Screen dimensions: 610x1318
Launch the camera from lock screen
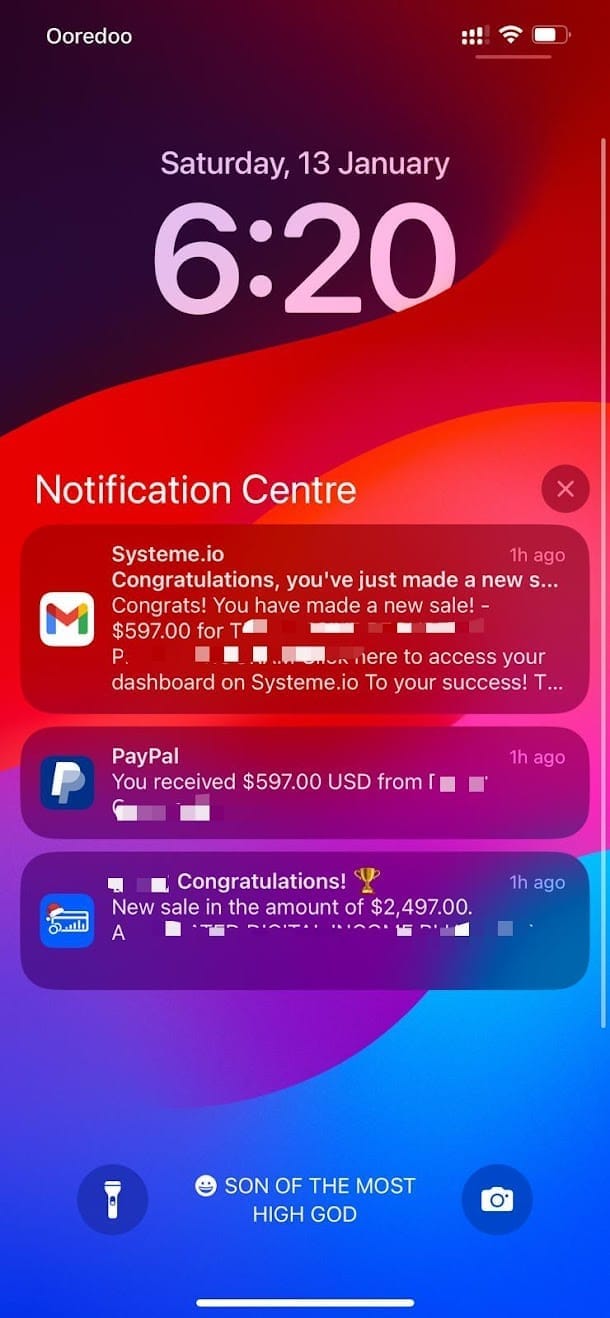497,1199
